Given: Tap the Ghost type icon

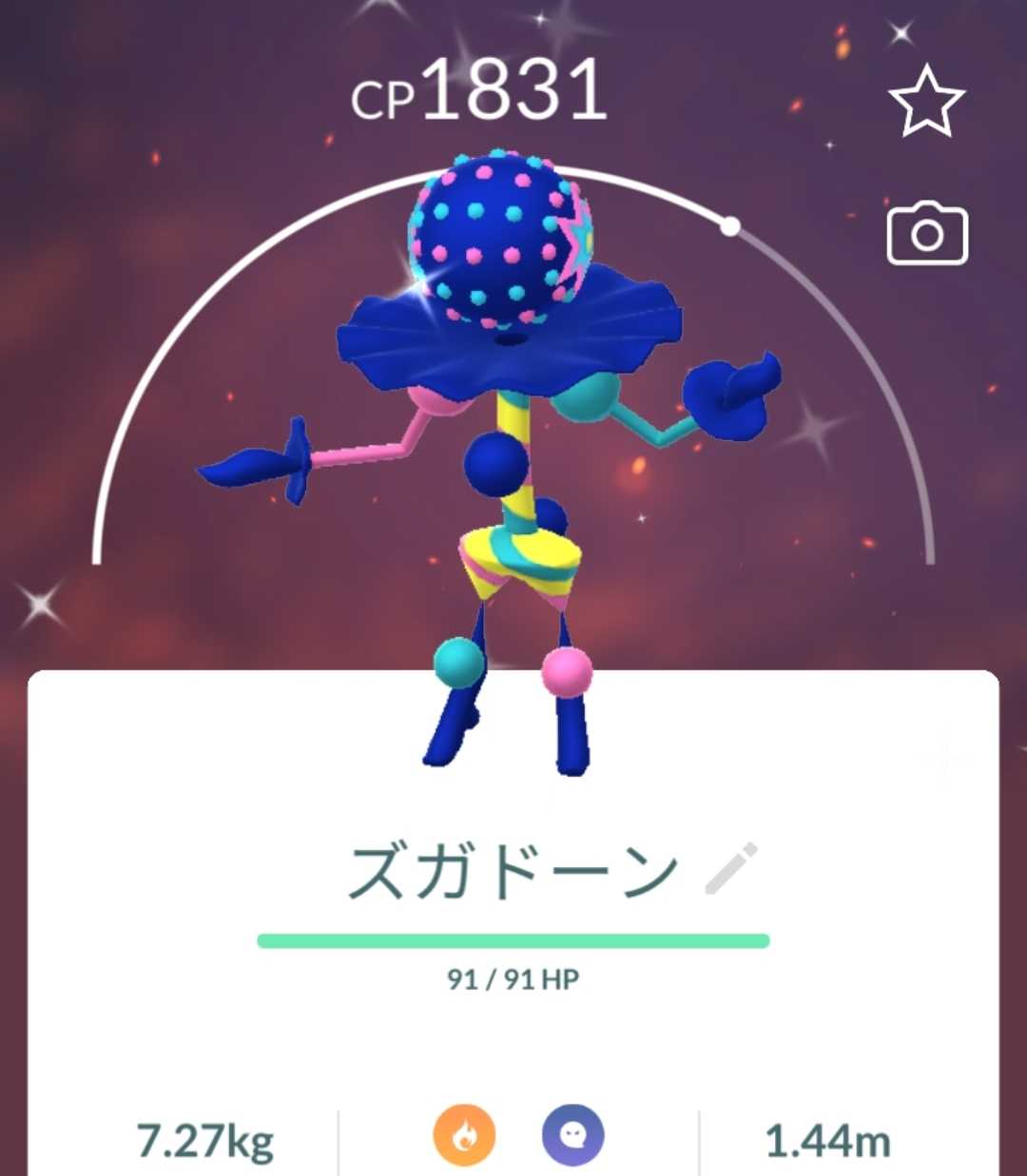Looking at the screenshot, I should (573, 1135).
